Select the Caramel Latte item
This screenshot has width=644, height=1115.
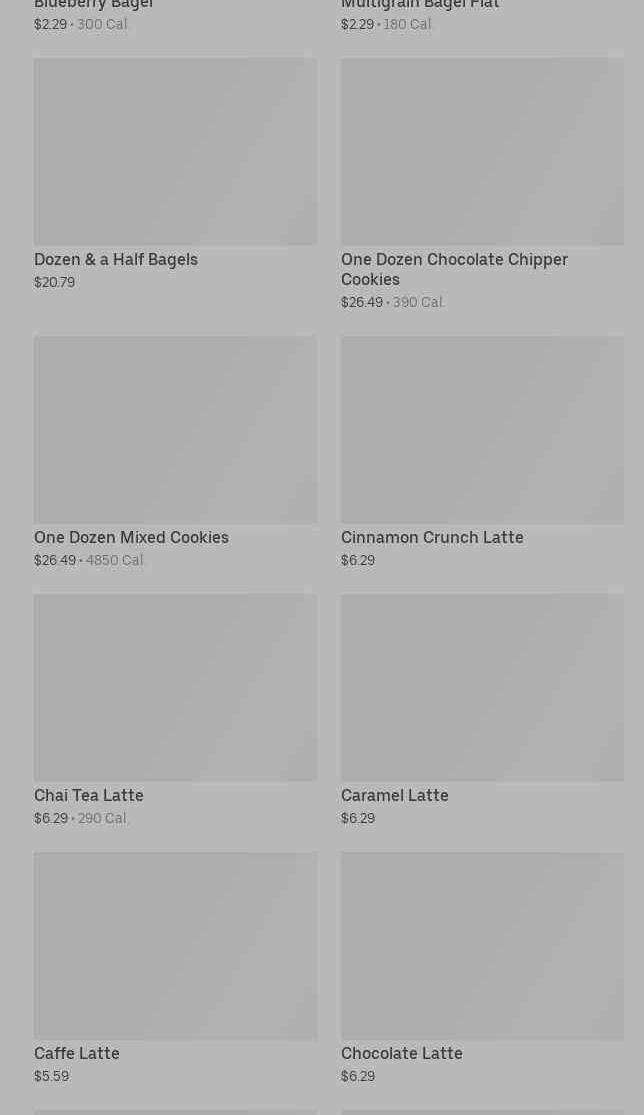click(x=482, y=710)
